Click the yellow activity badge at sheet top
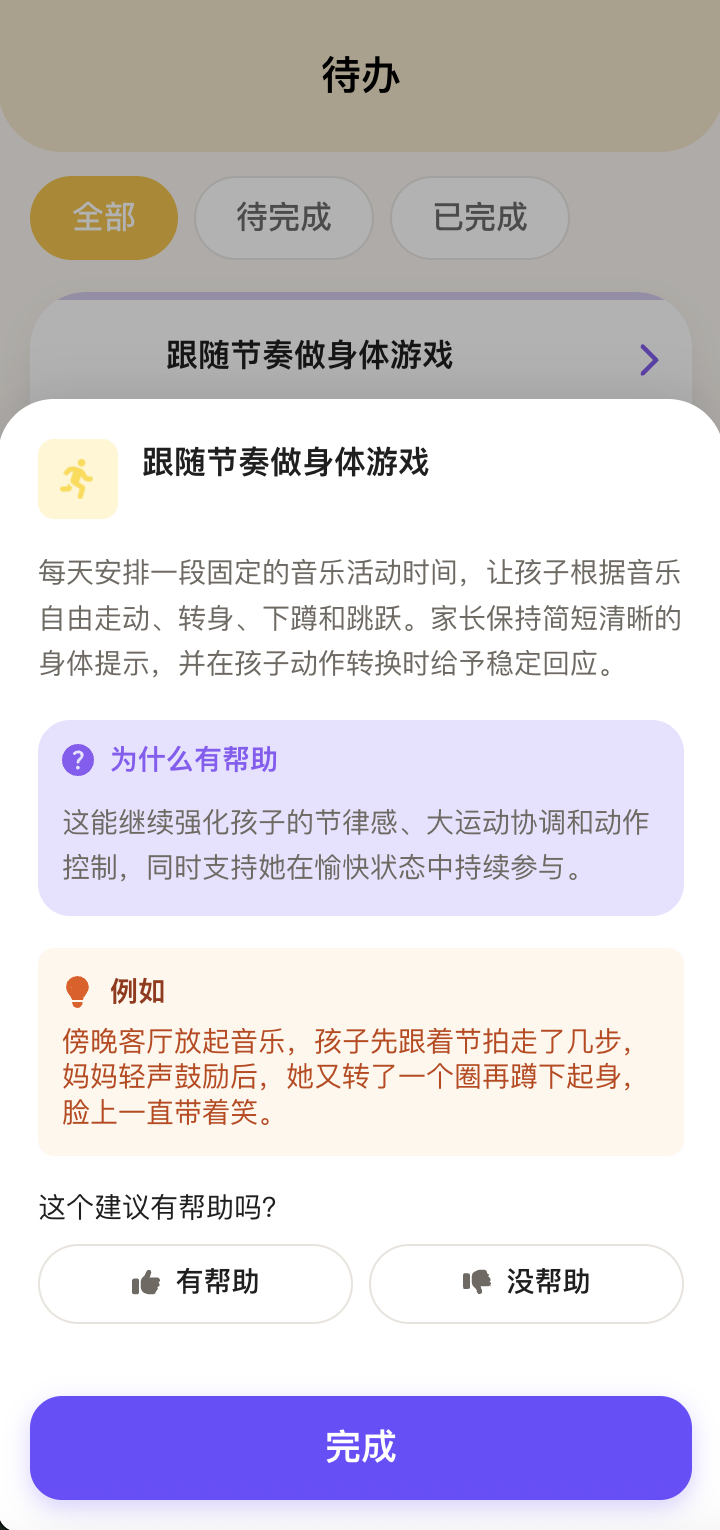 pyautogui.click(x=77, y=479)
